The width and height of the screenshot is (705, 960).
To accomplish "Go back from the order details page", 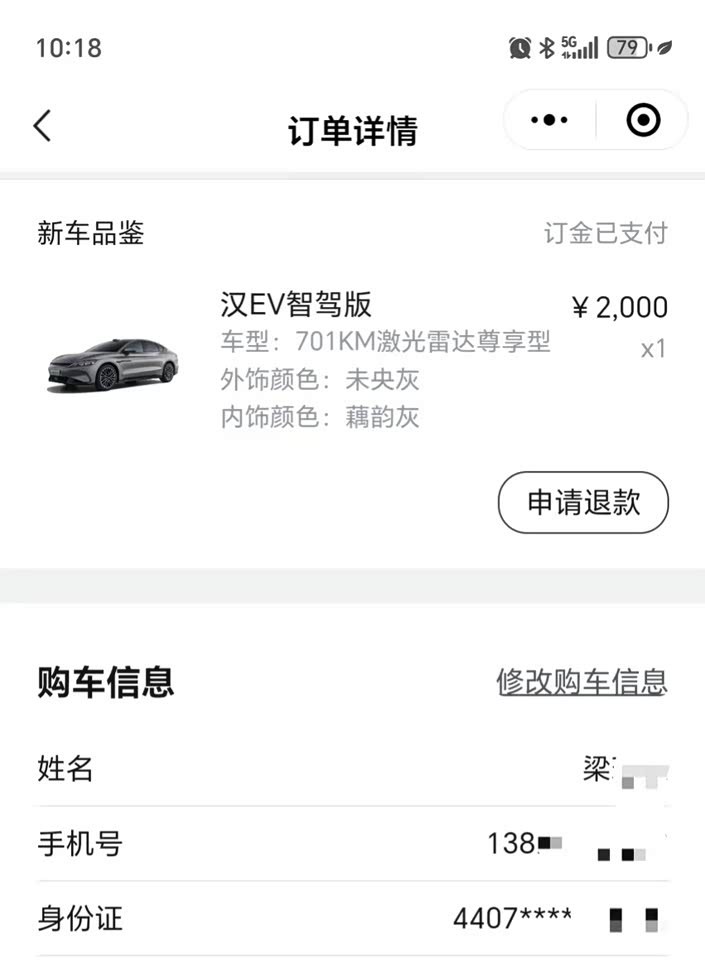I will 42,126.
